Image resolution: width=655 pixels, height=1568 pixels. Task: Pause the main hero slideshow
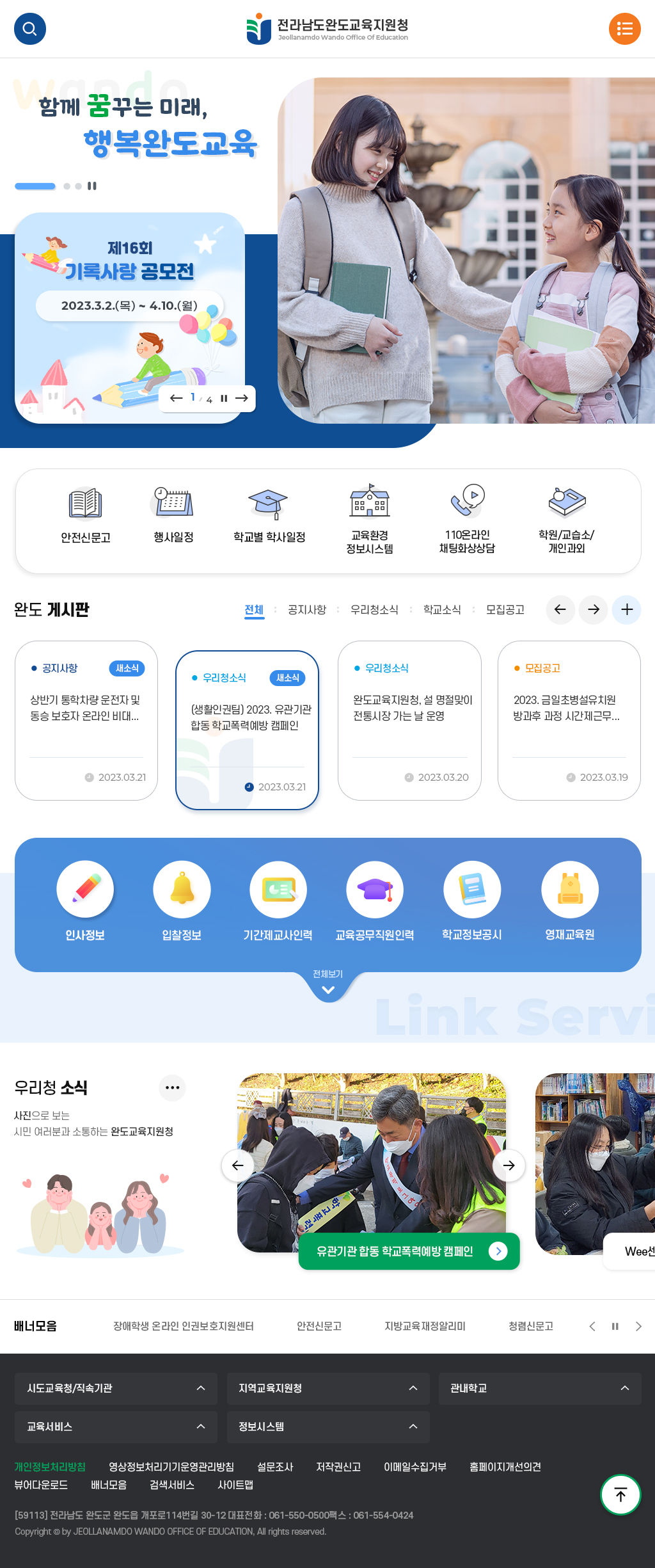[x=92, y=186]
